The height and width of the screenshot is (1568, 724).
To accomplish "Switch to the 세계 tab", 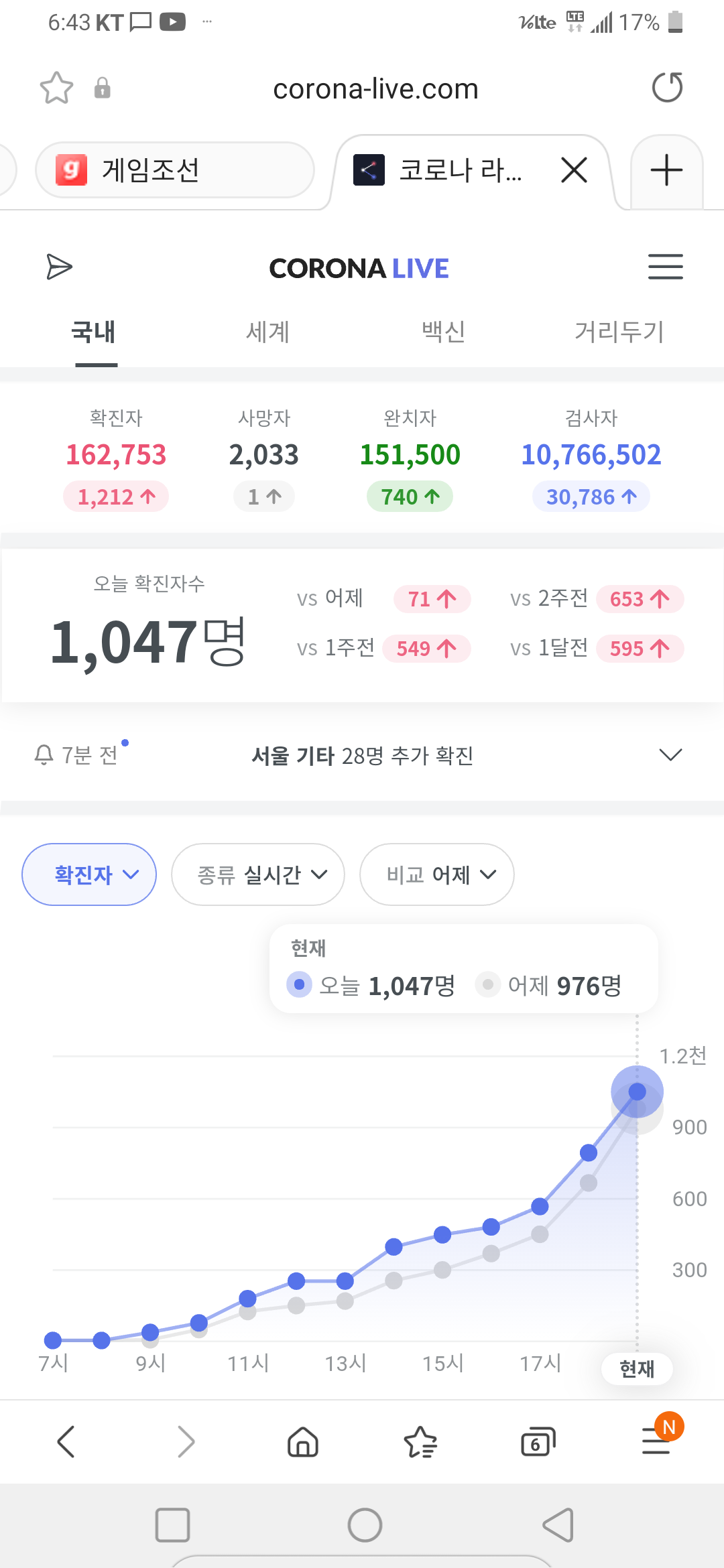I will click(x=267, y=332).
